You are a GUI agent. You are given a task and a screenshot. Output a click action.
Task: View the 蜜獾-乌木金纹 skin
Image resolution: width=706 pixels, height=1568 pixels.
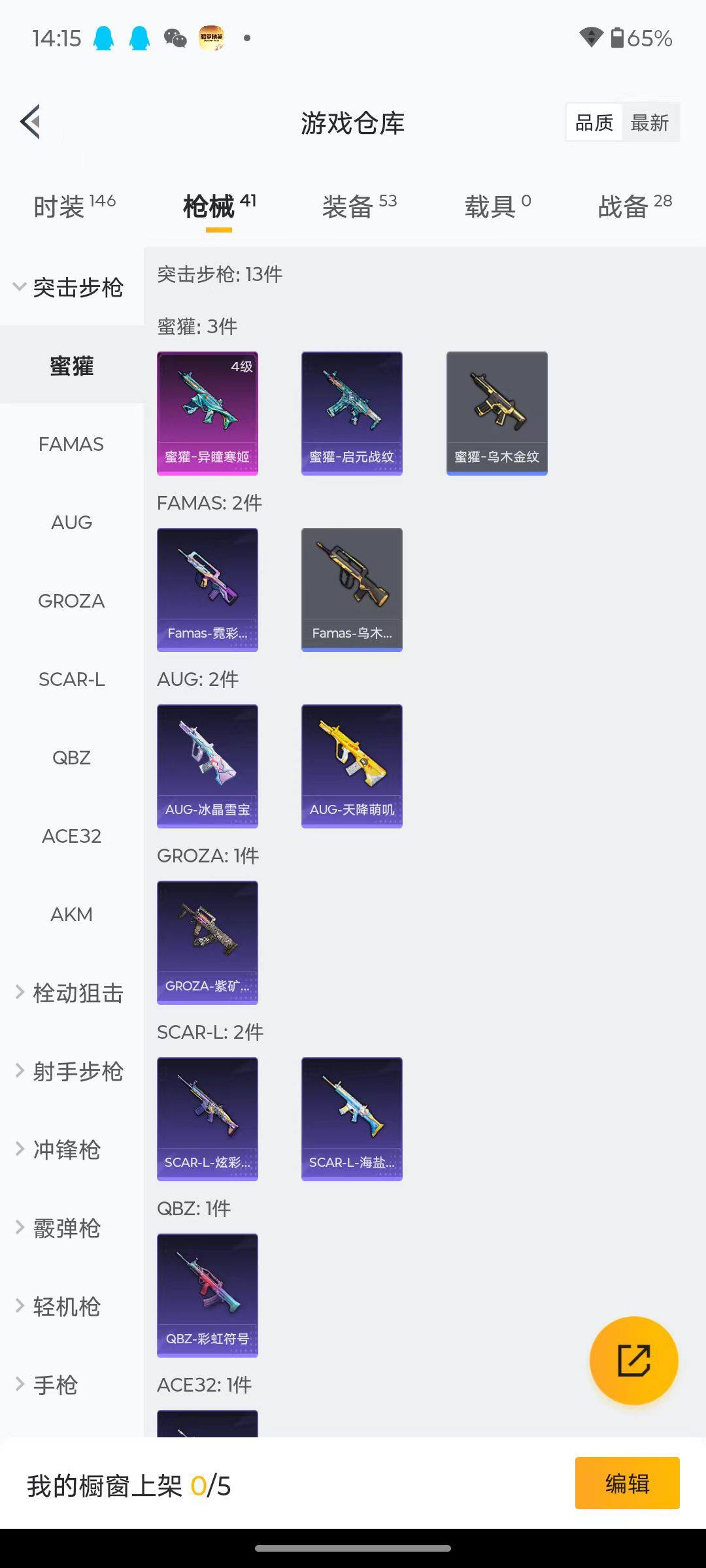pyautogui.click(x=497, y=413)
